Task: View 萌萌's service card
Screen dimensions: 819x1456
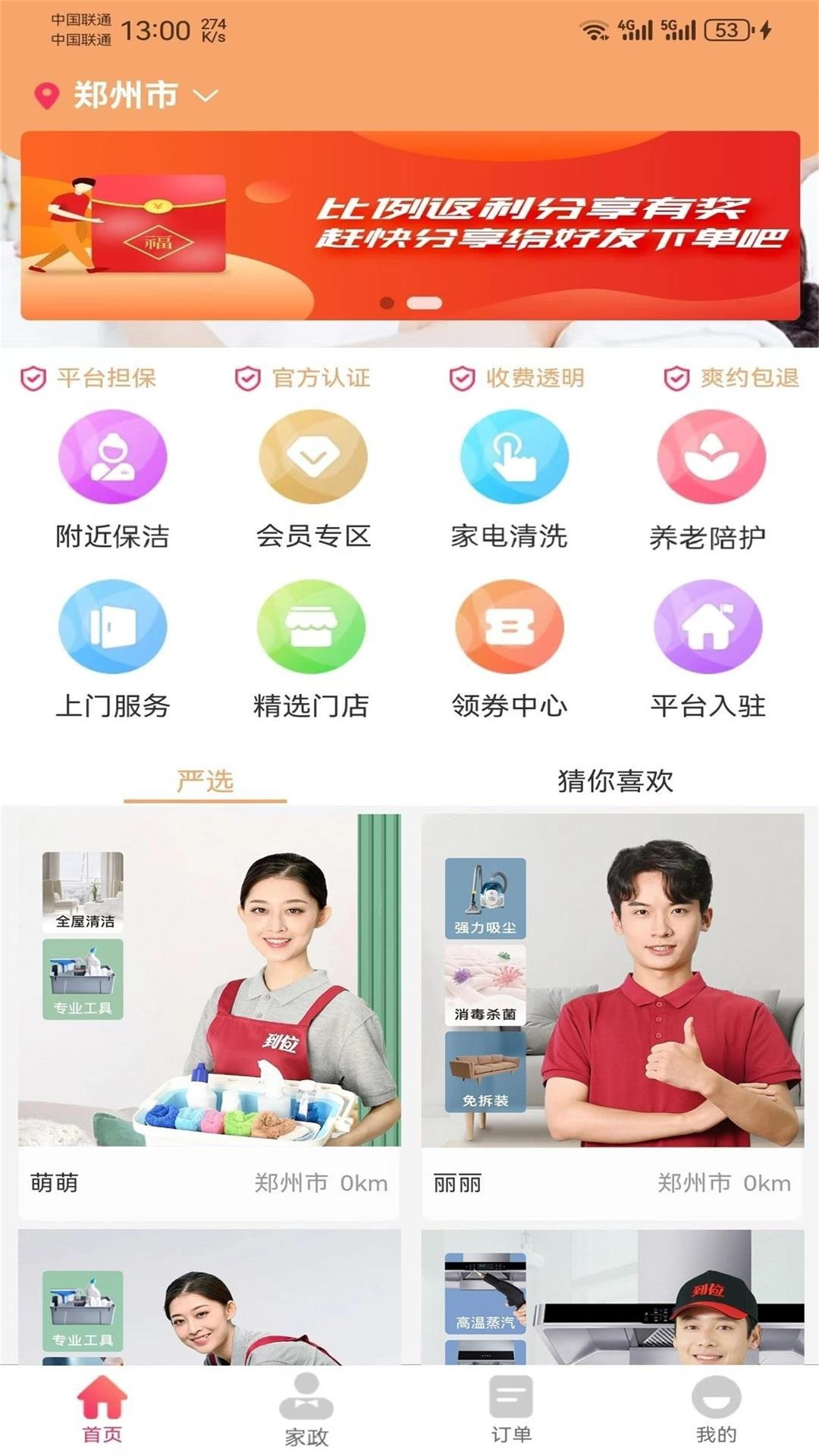Action: coord(209,1015)
